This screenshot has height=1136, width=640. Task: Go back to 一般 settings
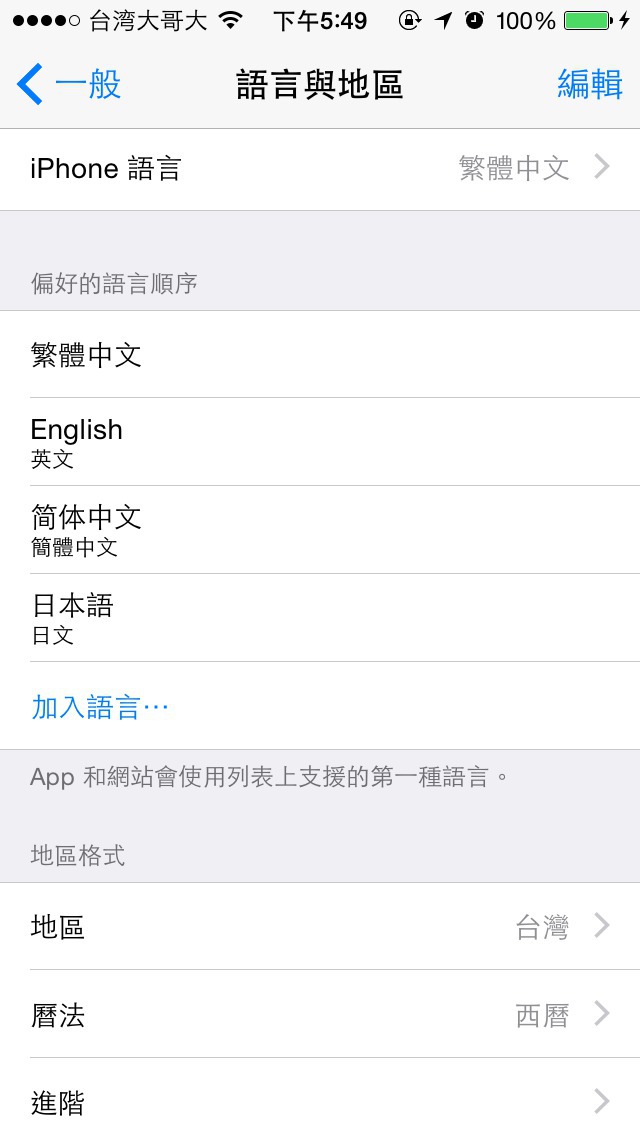[70, 85]
